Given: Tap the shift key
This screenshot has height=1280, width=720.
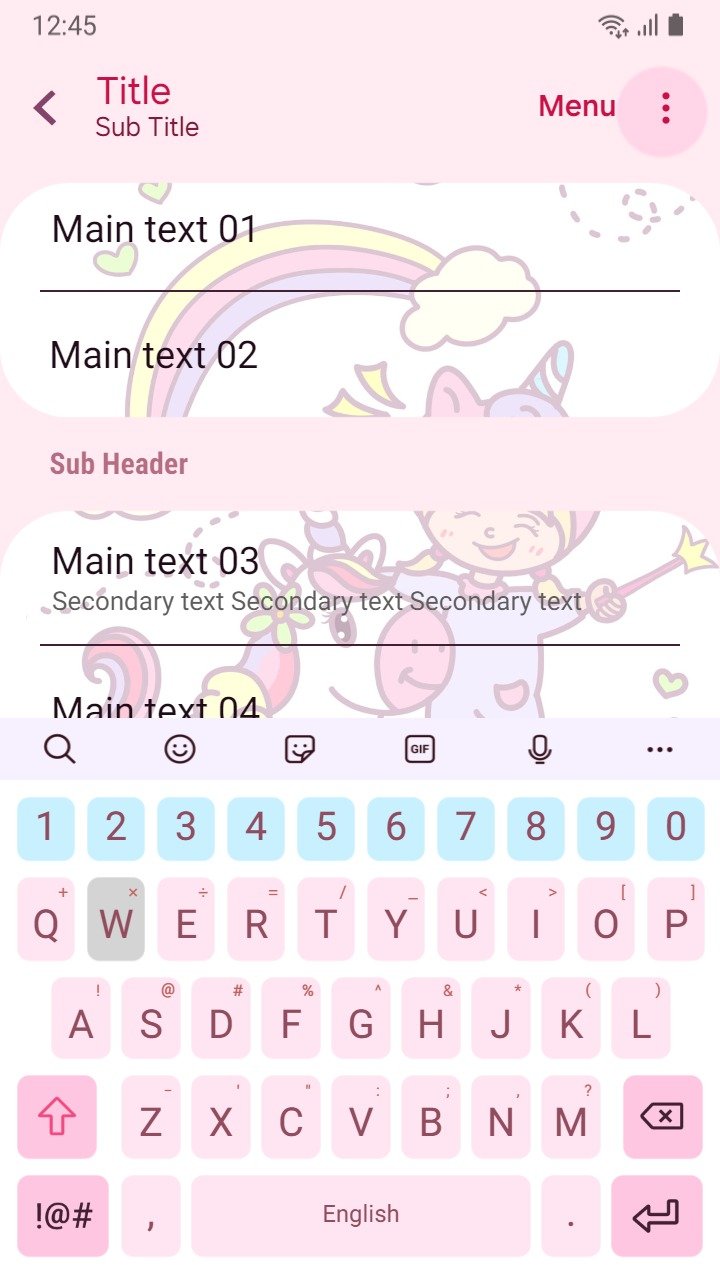Looking at the screenshot, I should (x=57, y=1116).
